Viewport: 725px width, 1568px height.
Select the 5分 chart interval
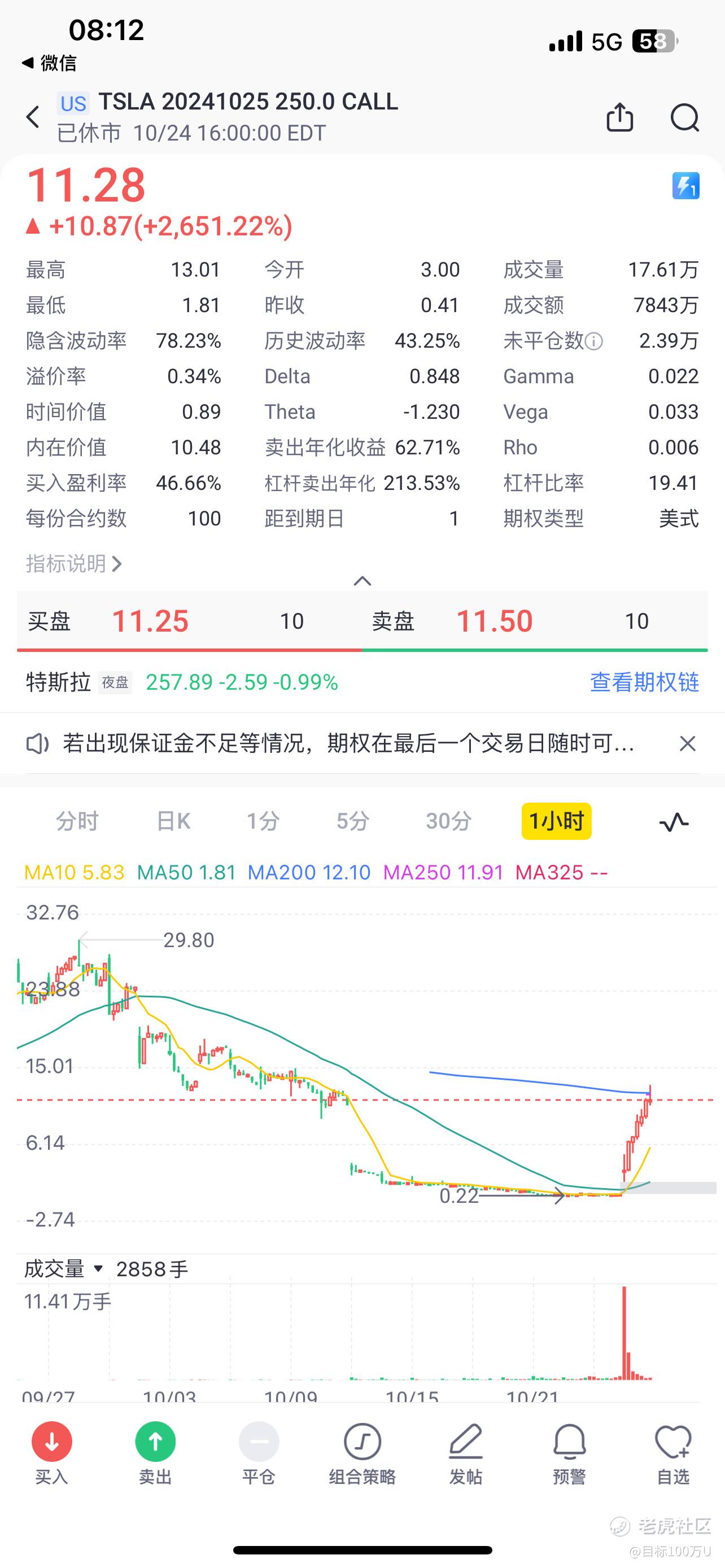[352, 821]
